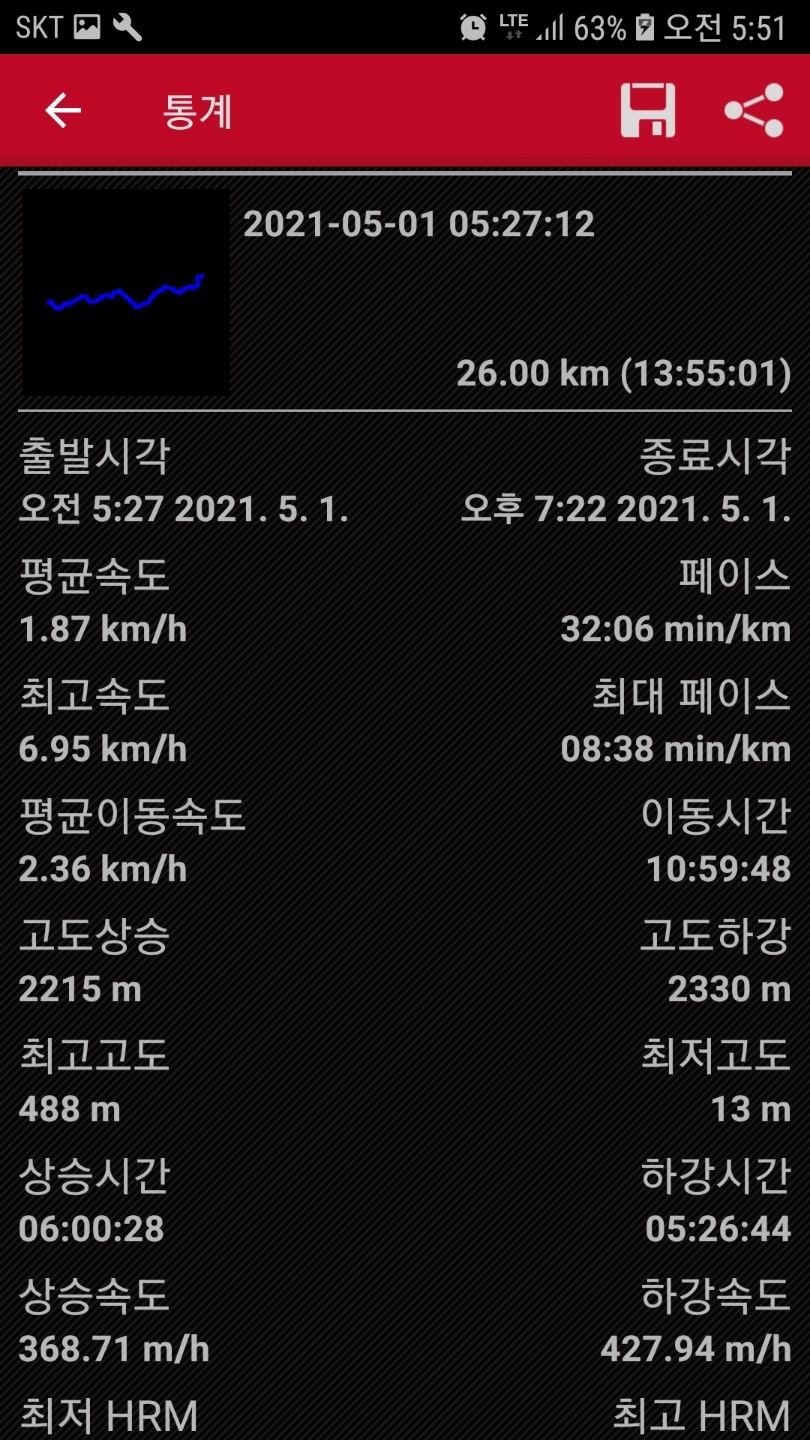
Task: Save the track using the floppy disk icon
Action: 648,110
